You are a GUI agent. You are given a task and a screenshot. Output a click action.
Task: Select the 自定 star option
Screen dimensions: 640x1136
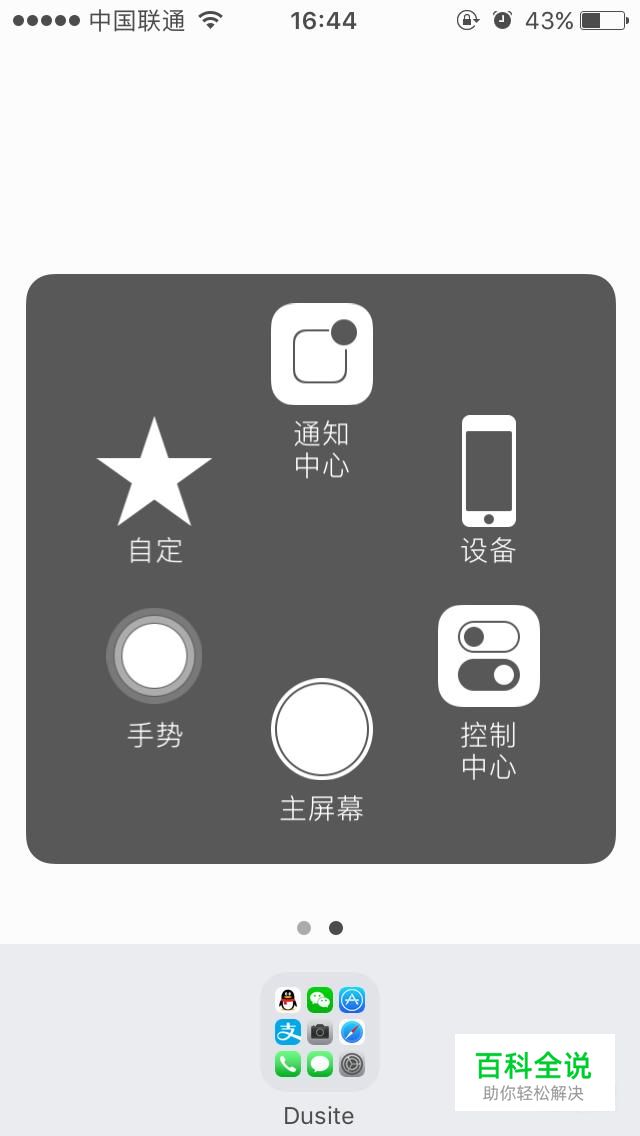coord(154,473)
